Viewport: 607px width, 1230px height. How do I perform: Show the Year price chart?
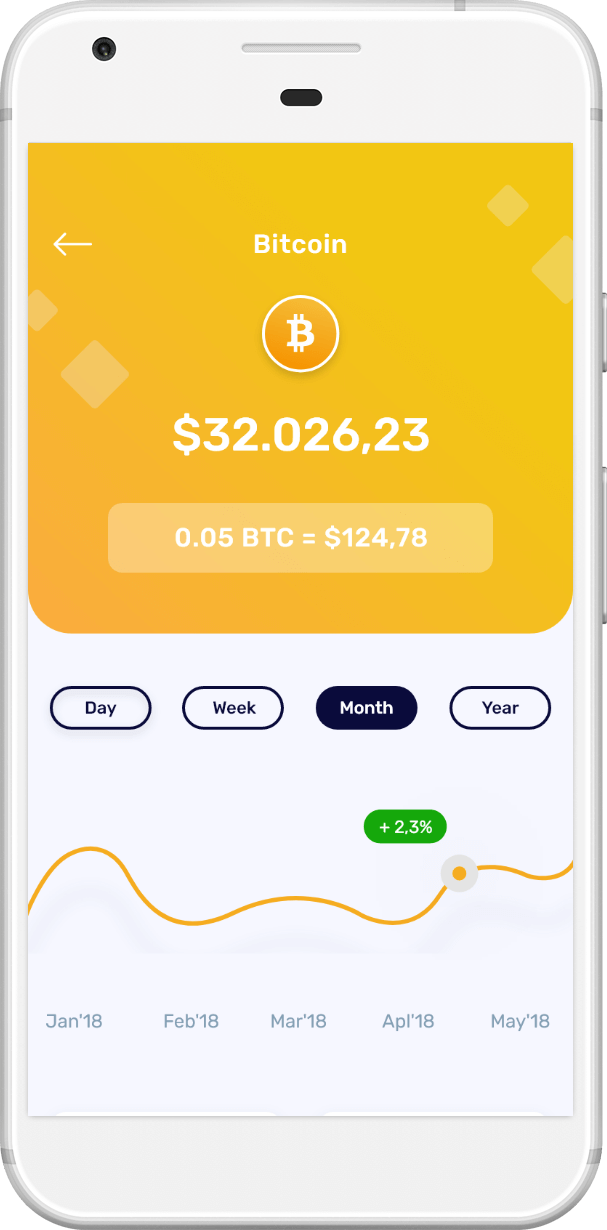[500, 708]
